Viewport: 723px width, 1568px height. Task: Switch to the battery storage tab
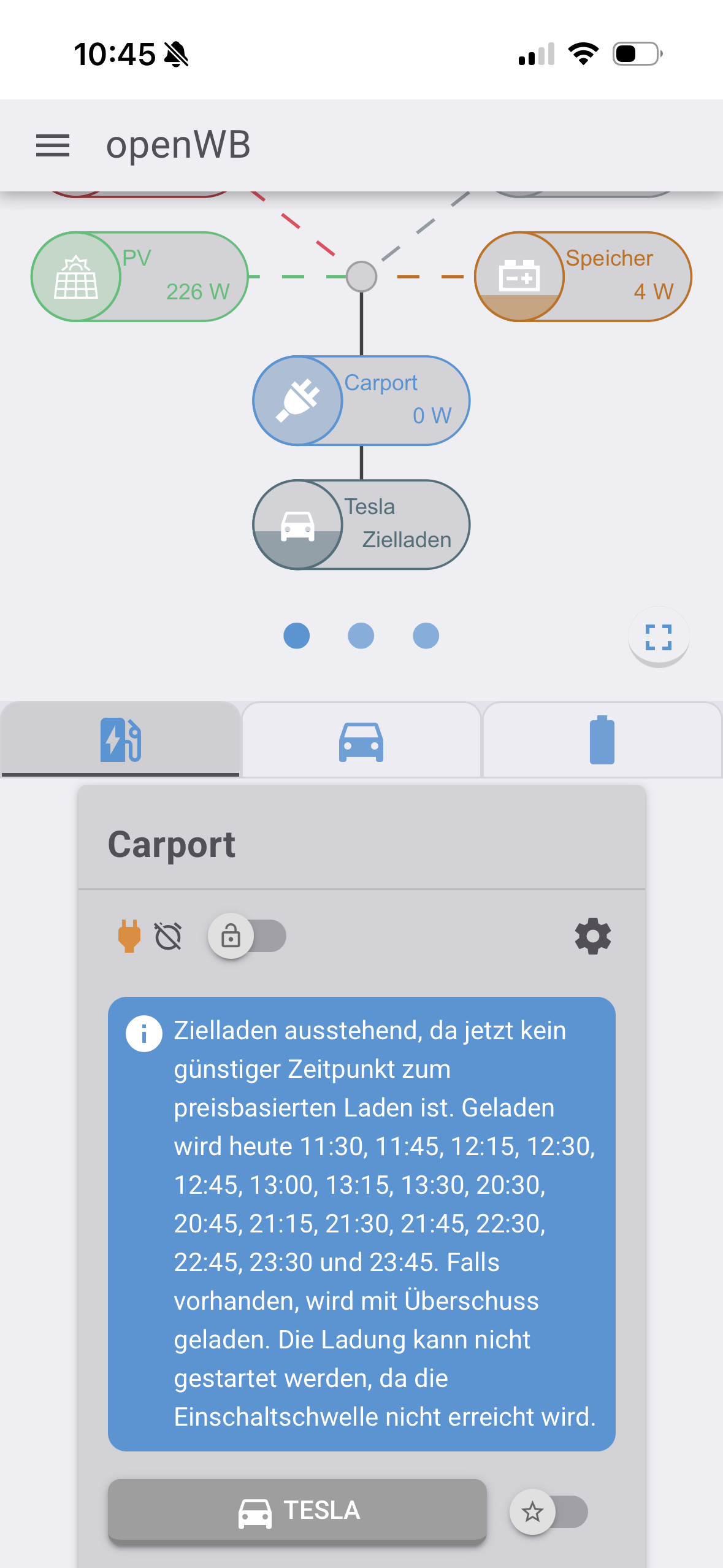tap(602, 740)
